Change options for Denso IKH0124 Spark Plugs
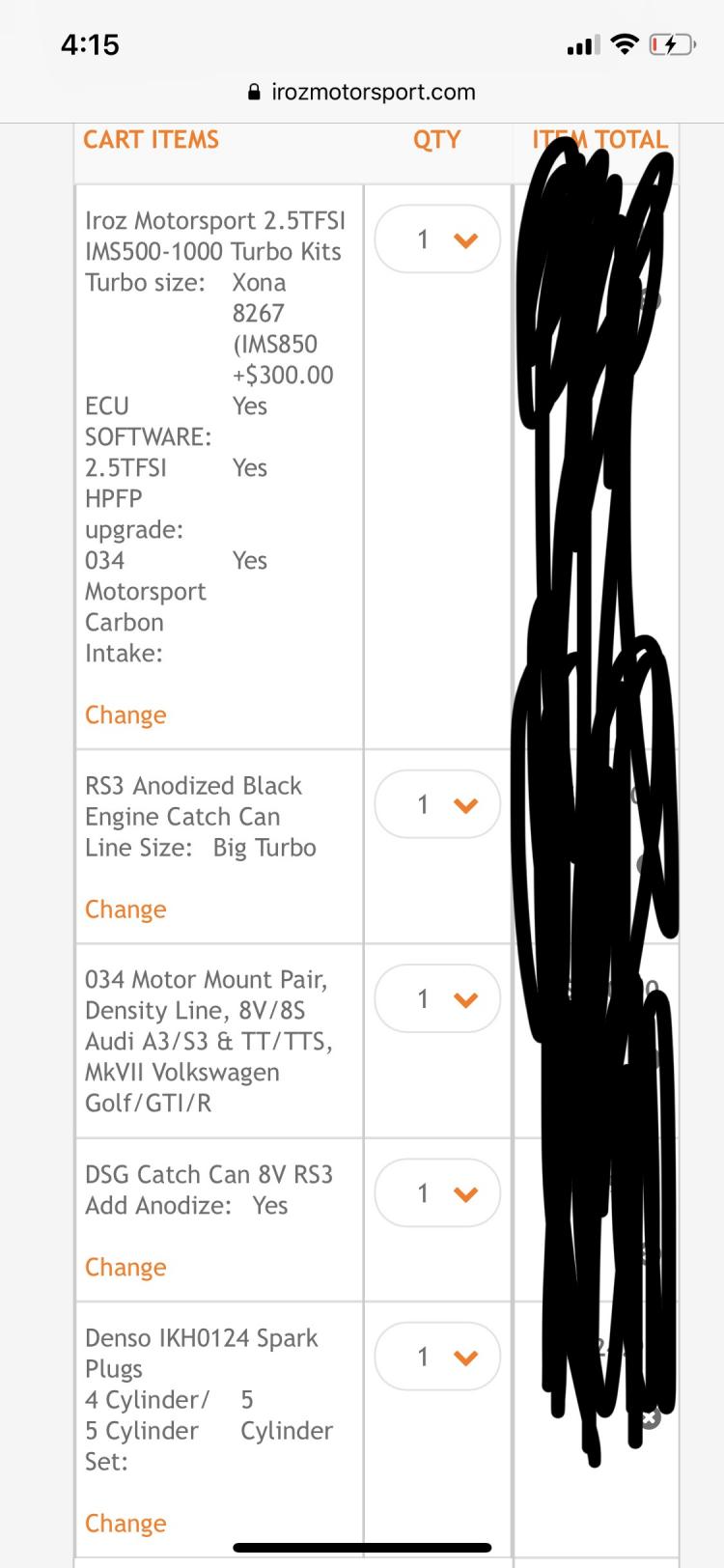The image size is (724, 1568). (x=125, y=1523)
